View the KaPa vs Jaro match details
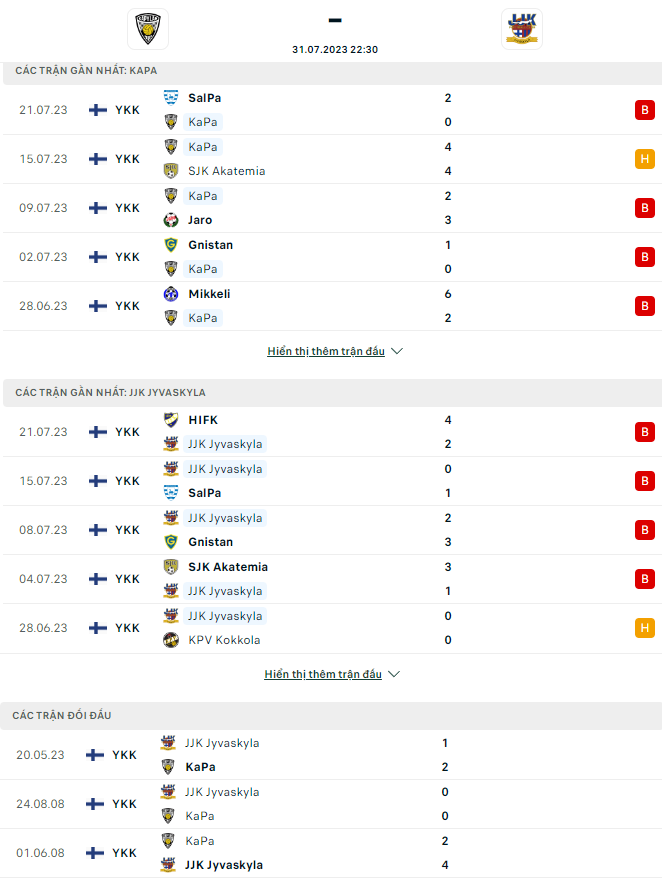The image size is (662, 878). (x=330, y=208)
